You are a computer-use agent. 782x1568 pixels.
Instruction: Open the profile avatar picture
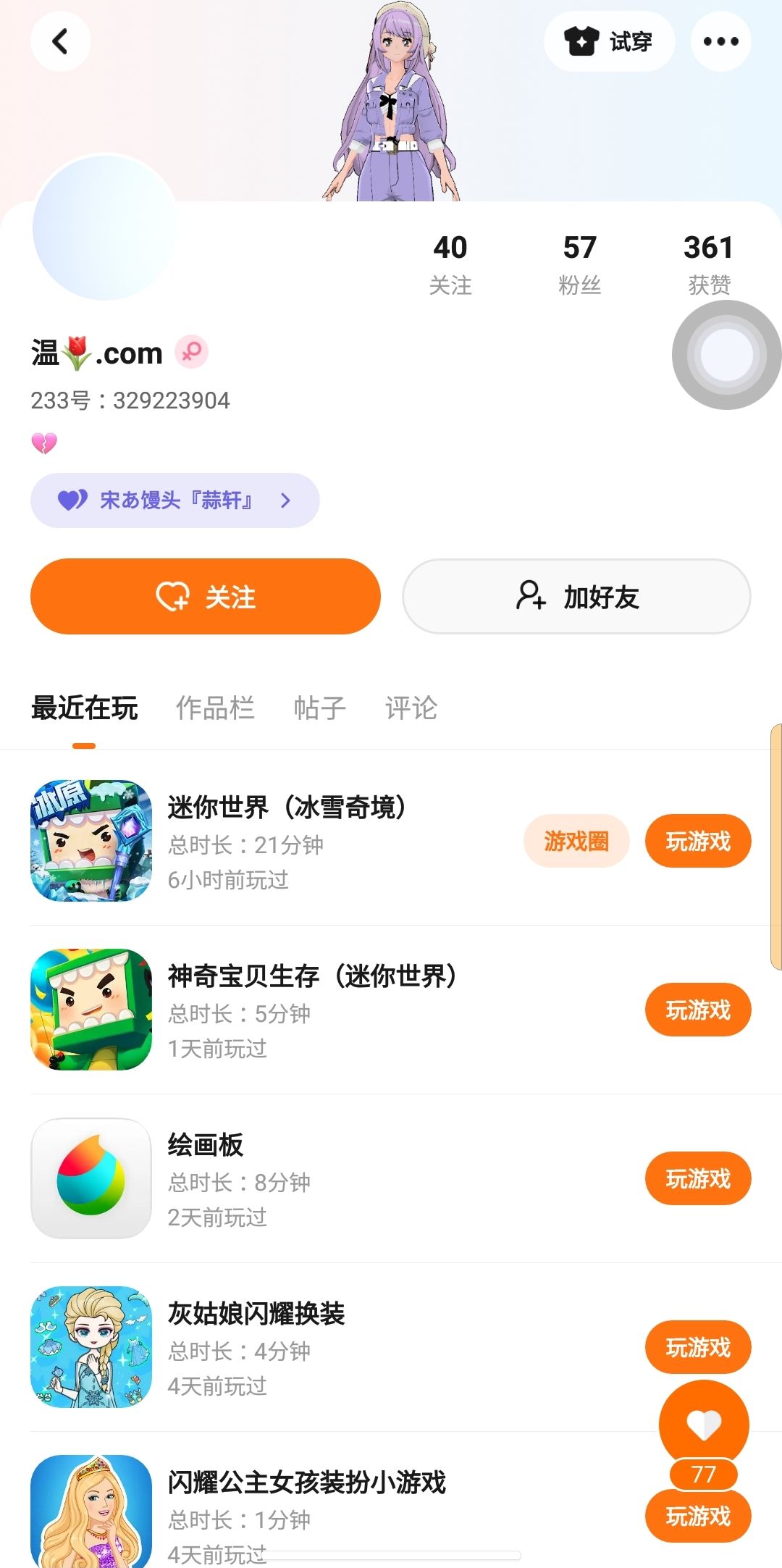pyautogui.click(x=105, y=227)
